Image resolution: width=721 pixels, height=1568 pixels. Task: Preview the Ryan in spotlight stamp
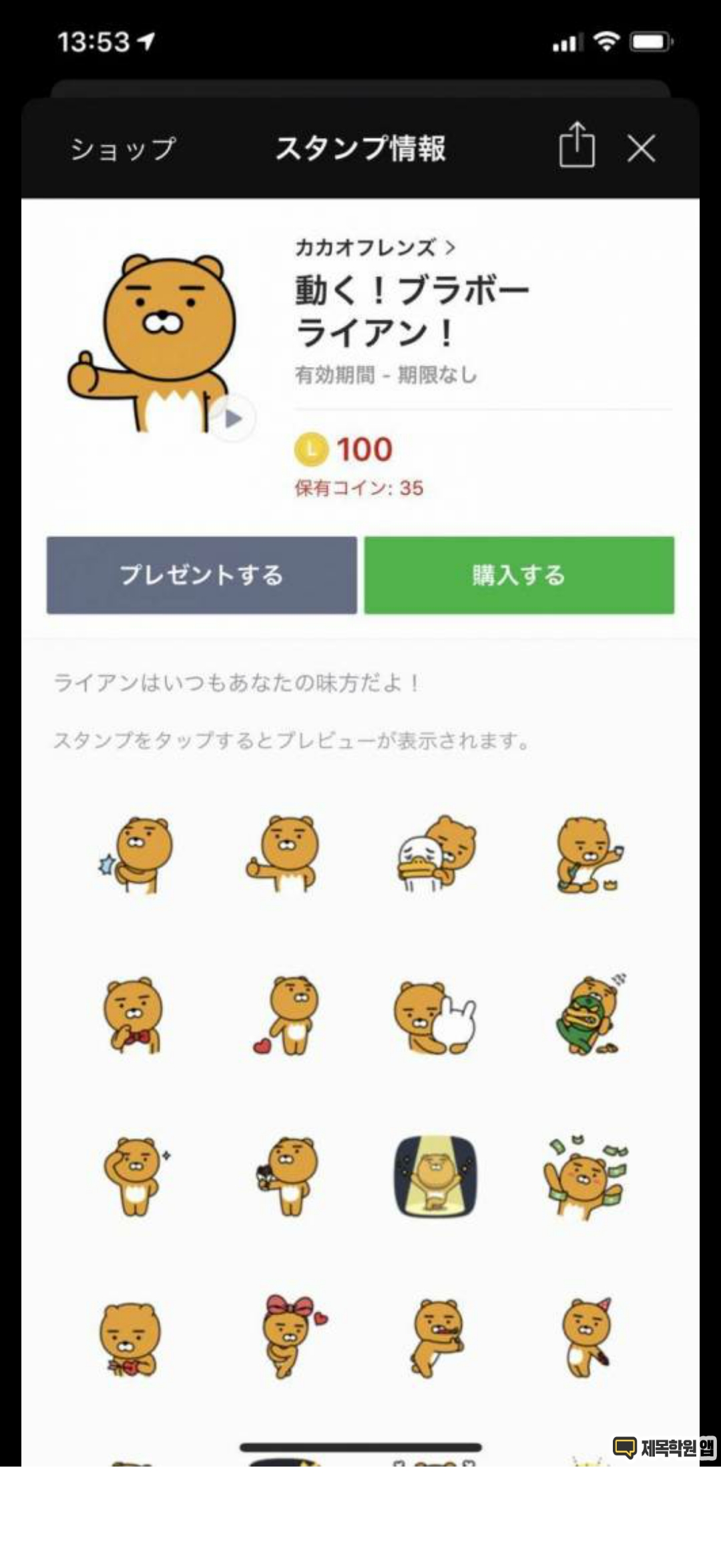click(x=435, y=1177)
